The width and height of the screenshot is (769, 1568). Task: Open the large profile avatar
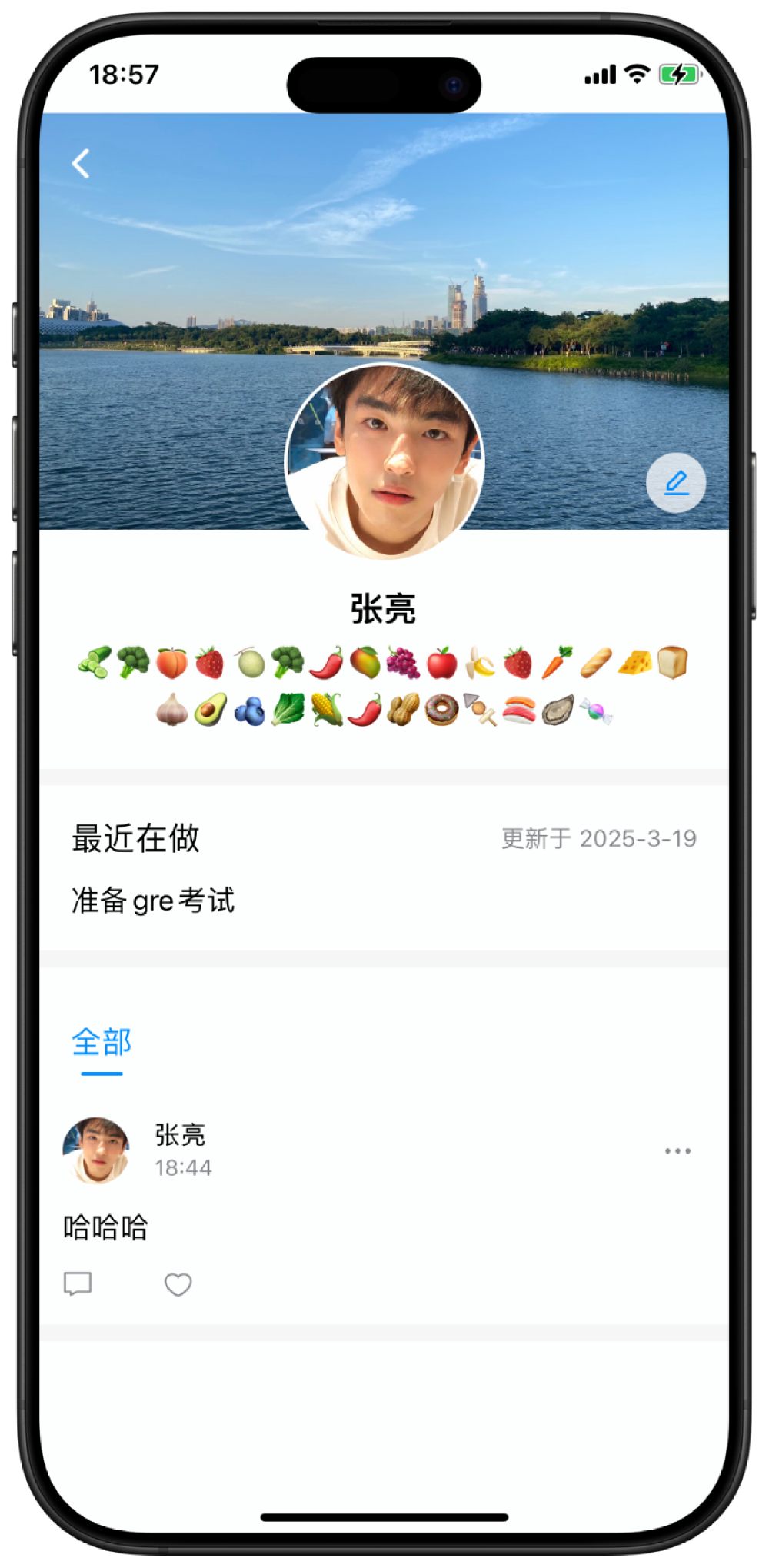[x=384, y=461]
